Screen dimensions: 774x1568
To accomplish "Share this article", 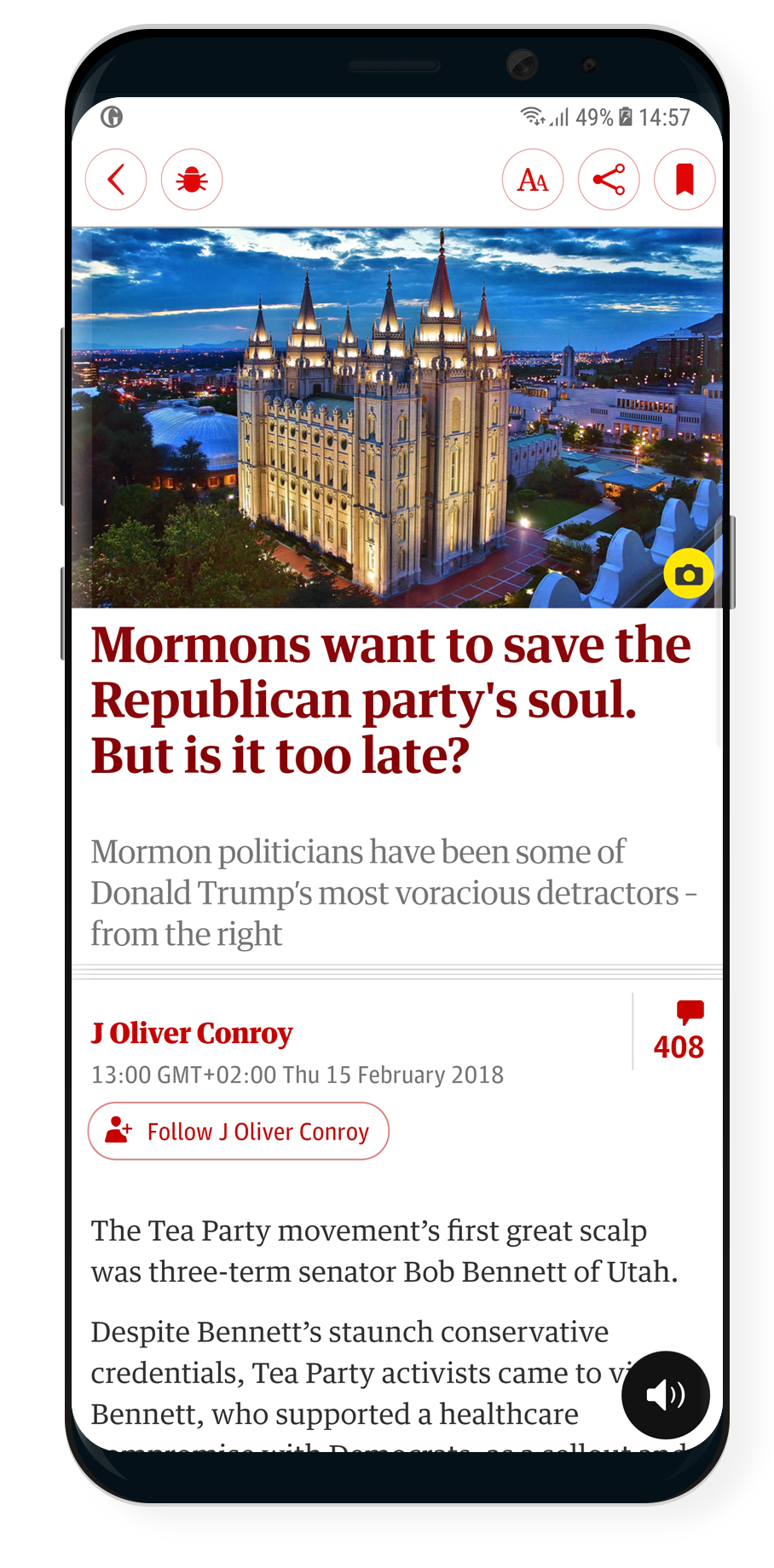I will [x=609, y=180].
